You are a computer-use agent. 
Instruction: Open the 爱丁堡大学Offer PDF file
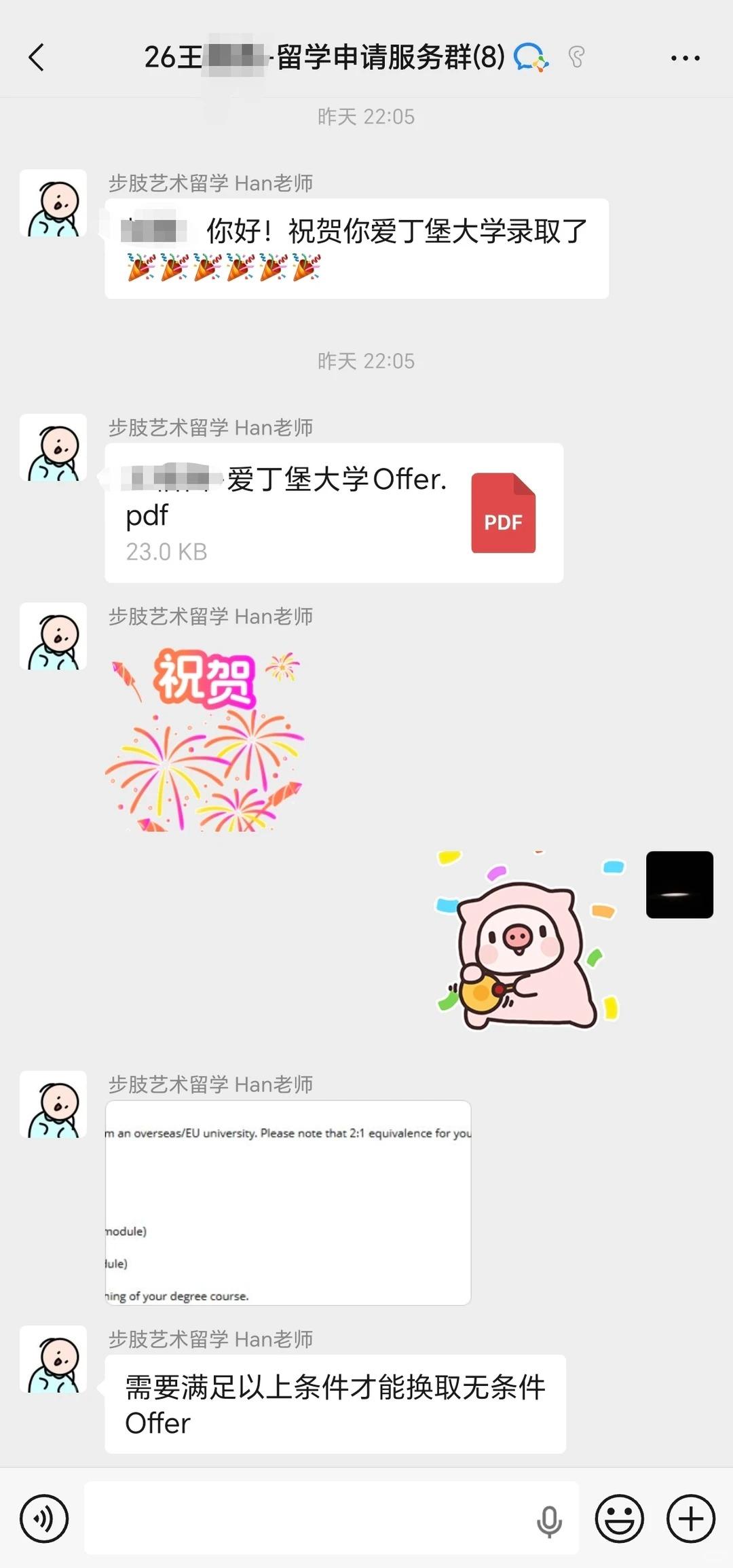[x=334, y=513]
